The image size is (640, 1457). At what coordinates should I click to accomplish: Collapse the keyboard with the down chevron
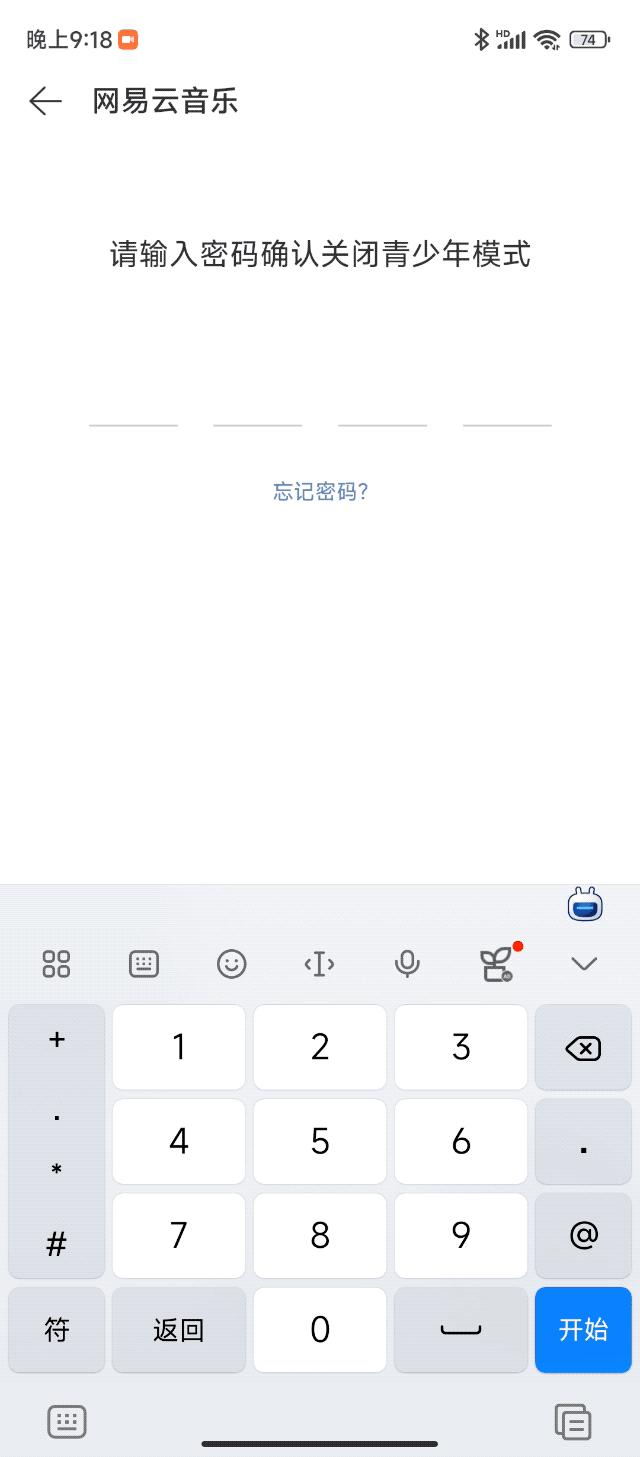pos(584,963)
